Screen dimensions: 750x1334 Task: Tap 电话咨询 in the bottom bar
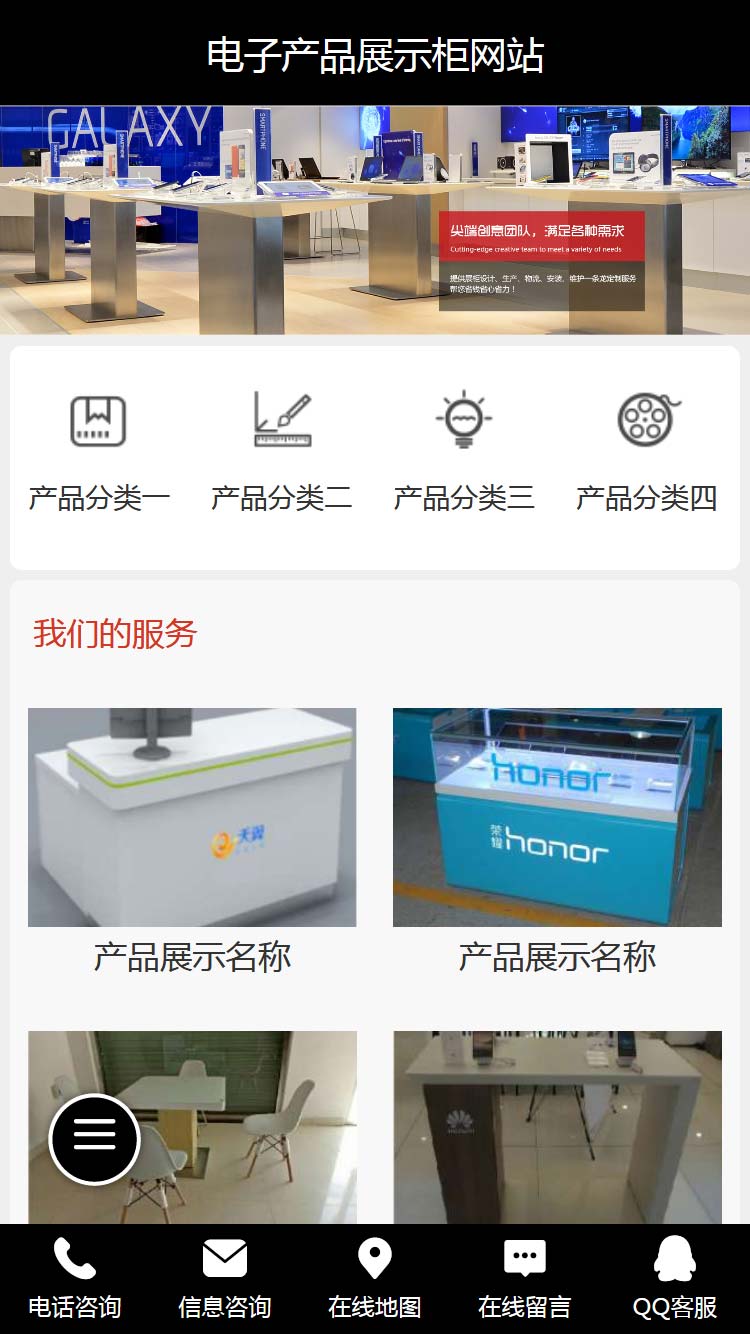click(x=75, y=1279)
